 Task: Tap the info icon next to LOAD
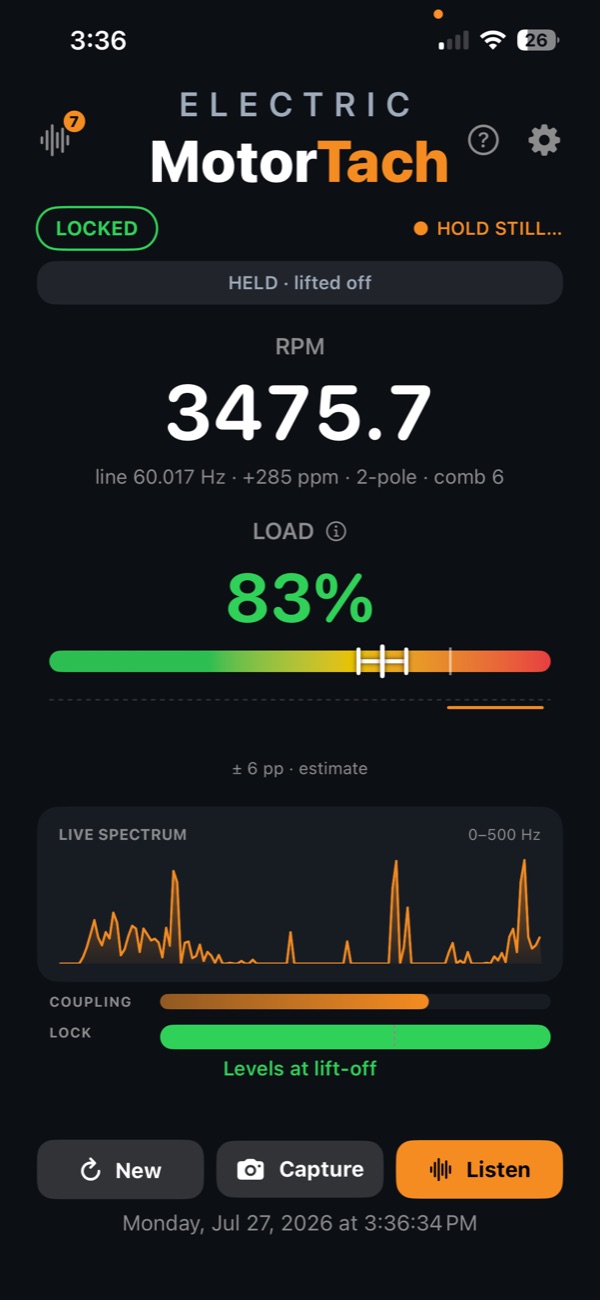pos(336,532)
